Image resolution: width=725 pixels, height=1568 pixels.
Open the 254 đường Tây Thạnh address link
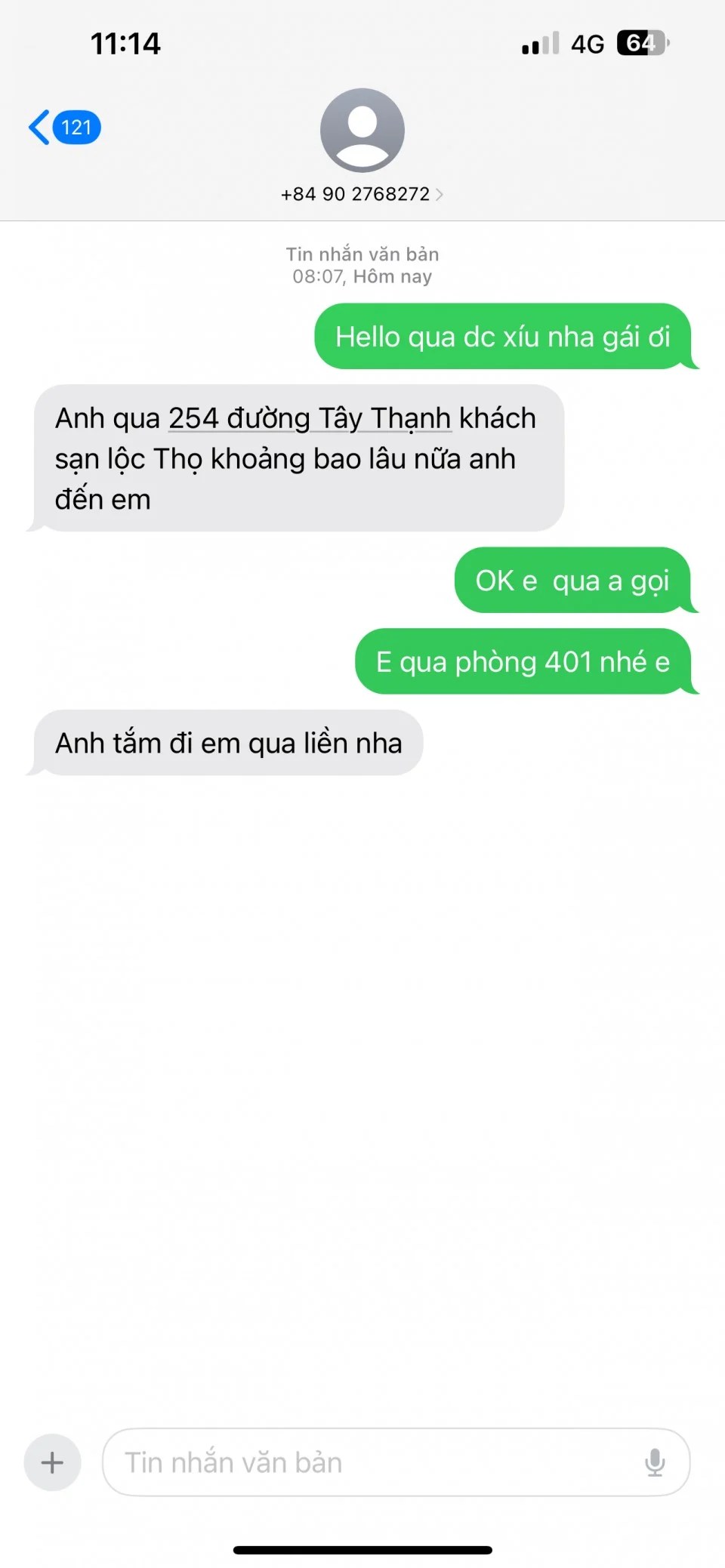tap(310, 418)
